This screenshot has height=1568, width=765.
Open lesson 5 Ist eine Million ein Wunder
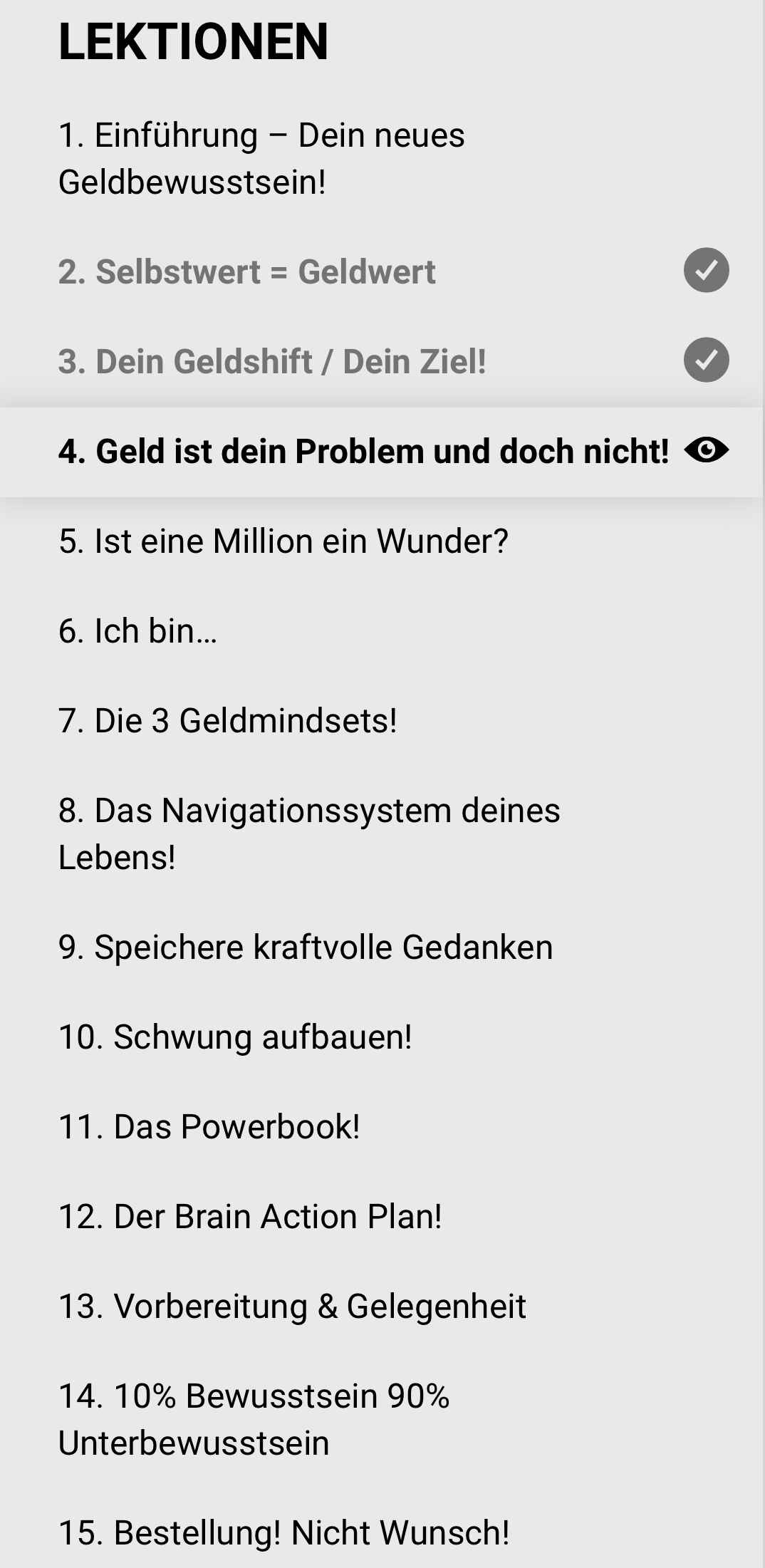point(283,541)
